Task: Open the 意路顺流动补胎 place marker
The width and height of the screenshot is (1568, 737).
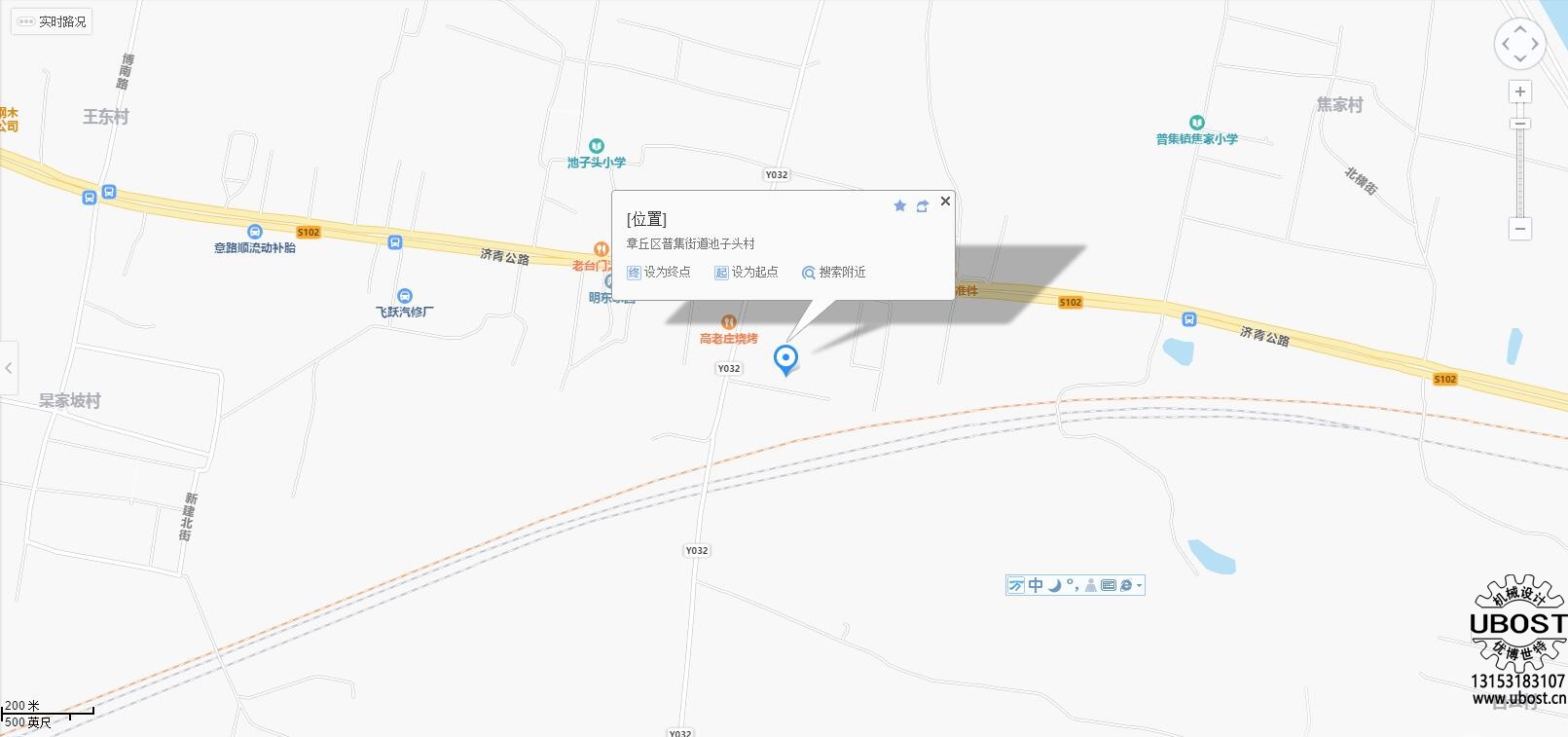Action: tap(255, 232)
